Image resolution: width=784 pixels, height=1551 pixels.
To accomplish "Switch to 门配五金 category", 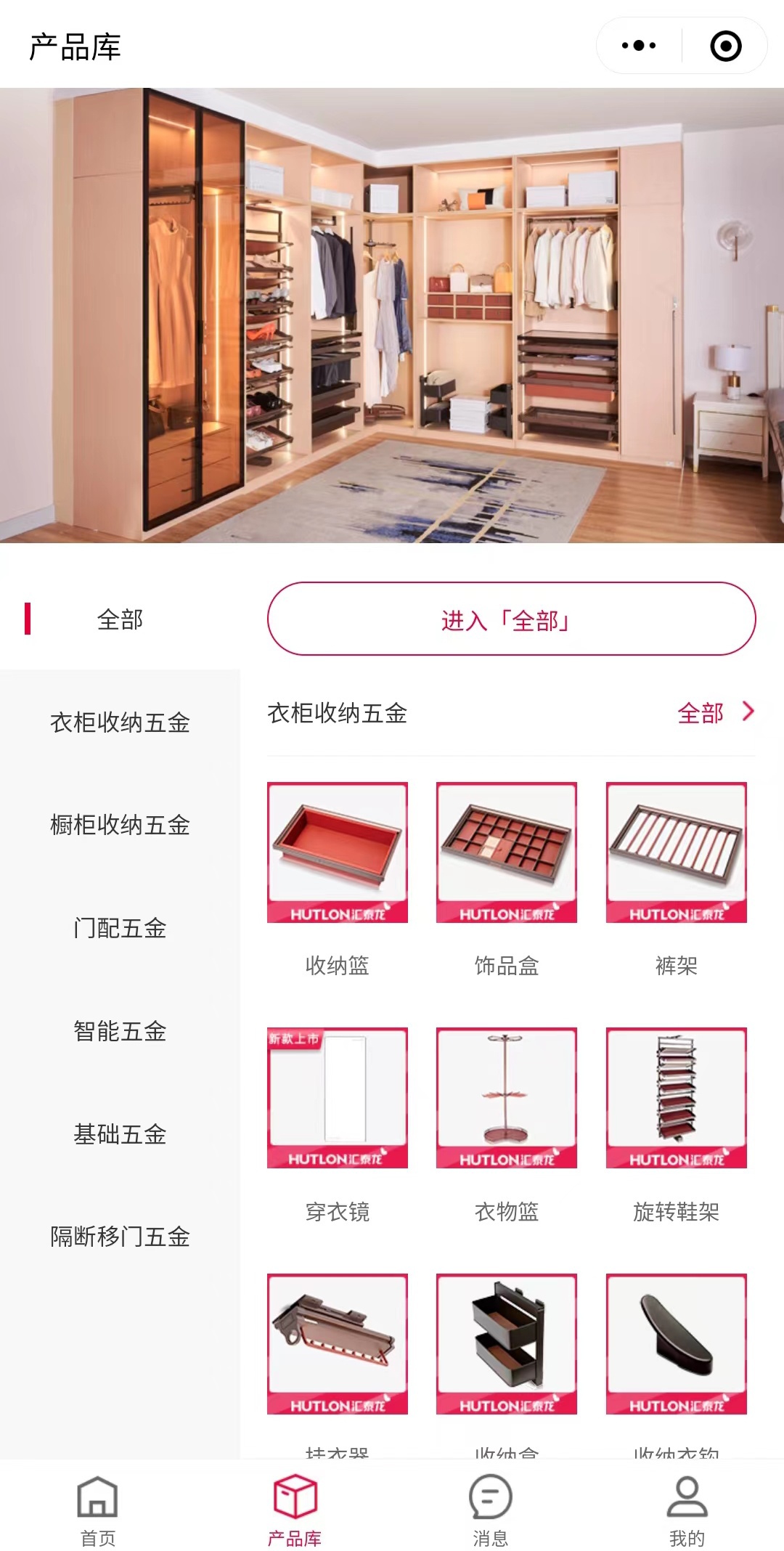I will (x=120, y=928).
